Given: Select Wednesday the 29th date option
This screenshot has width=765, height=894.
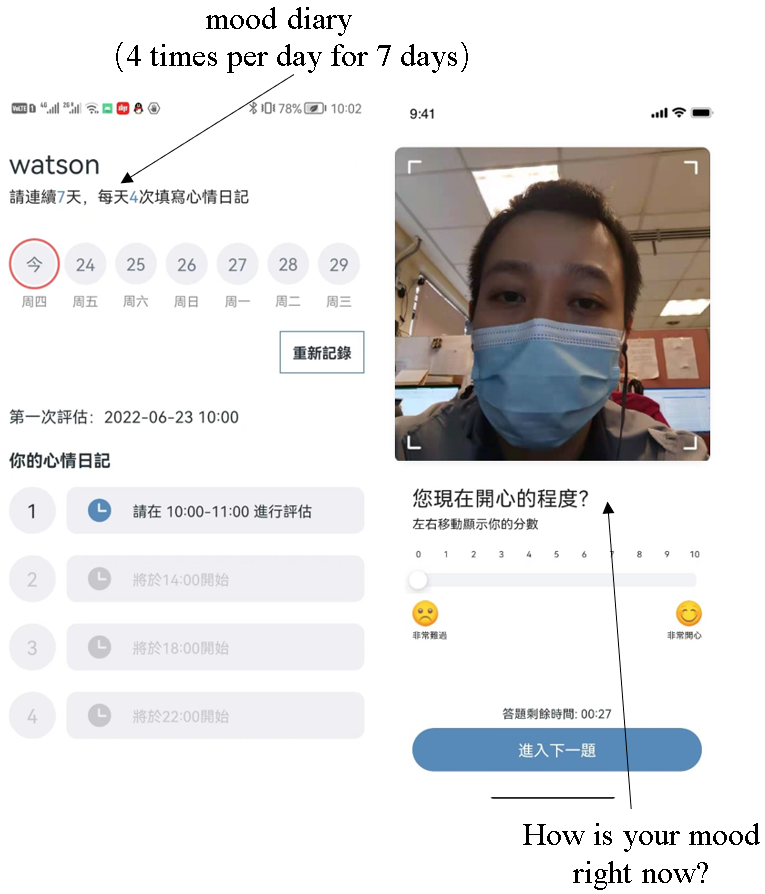Looking at the screenshot, I should pyautogui.click(x=338, y=264).
